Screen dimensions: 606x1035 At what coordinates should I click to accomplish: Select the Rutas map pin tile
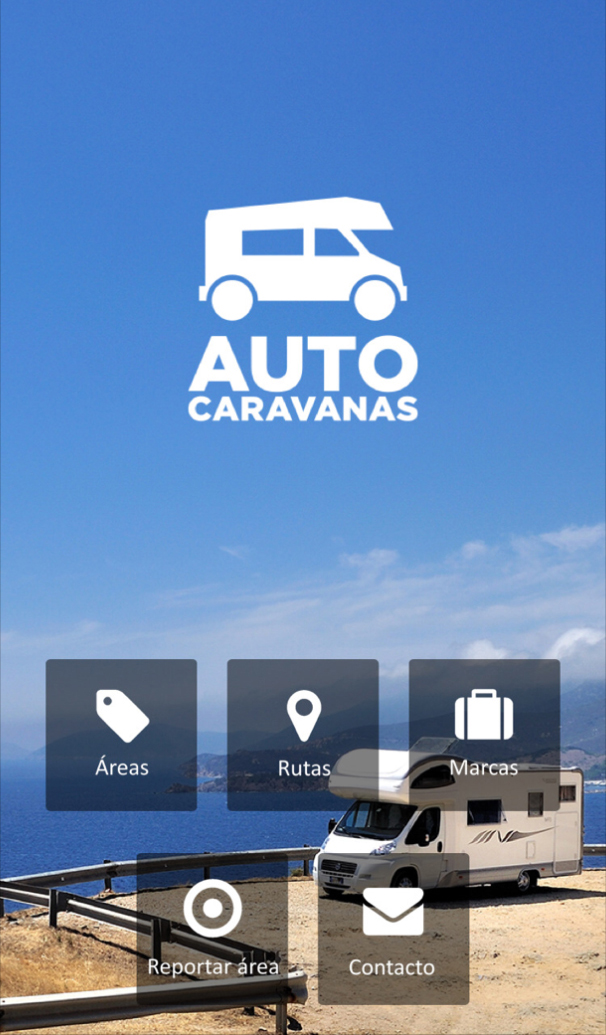pyautogui.click(x=303, y=735)
